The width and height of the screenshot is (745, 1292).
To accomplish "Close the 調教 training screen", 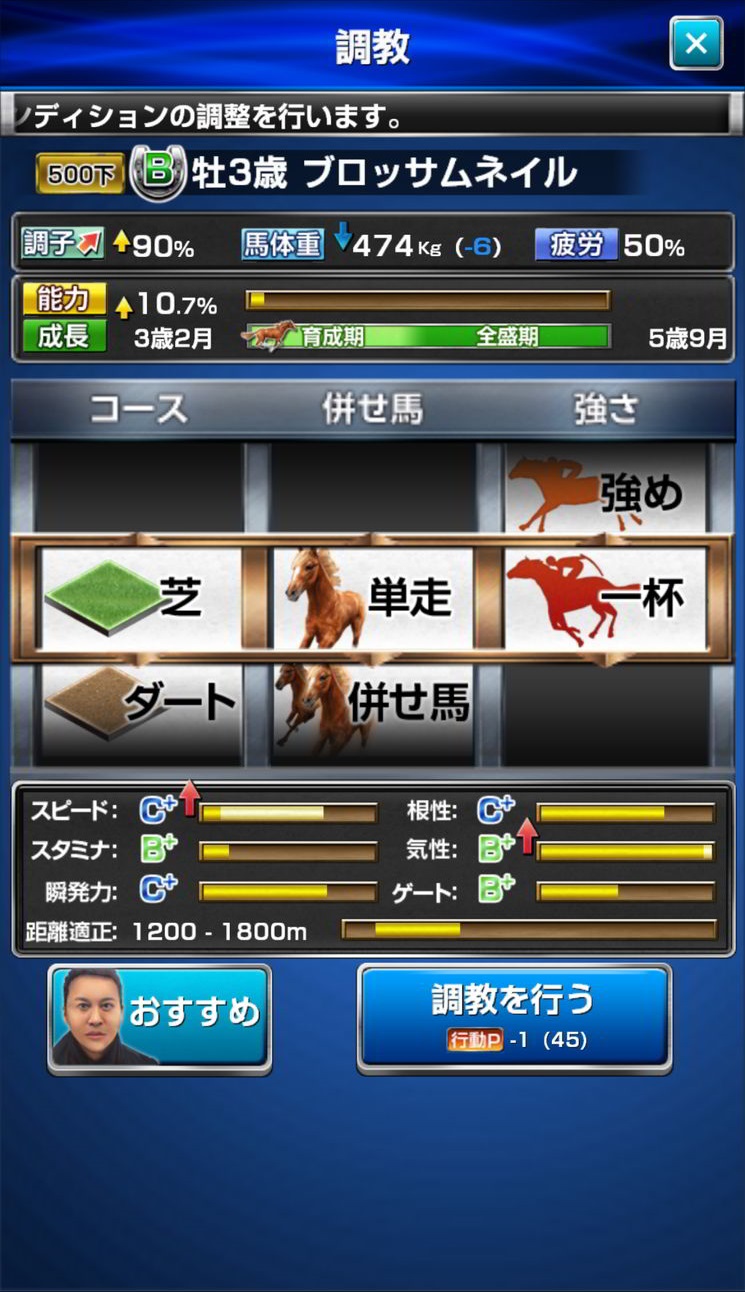I will 696,44.
